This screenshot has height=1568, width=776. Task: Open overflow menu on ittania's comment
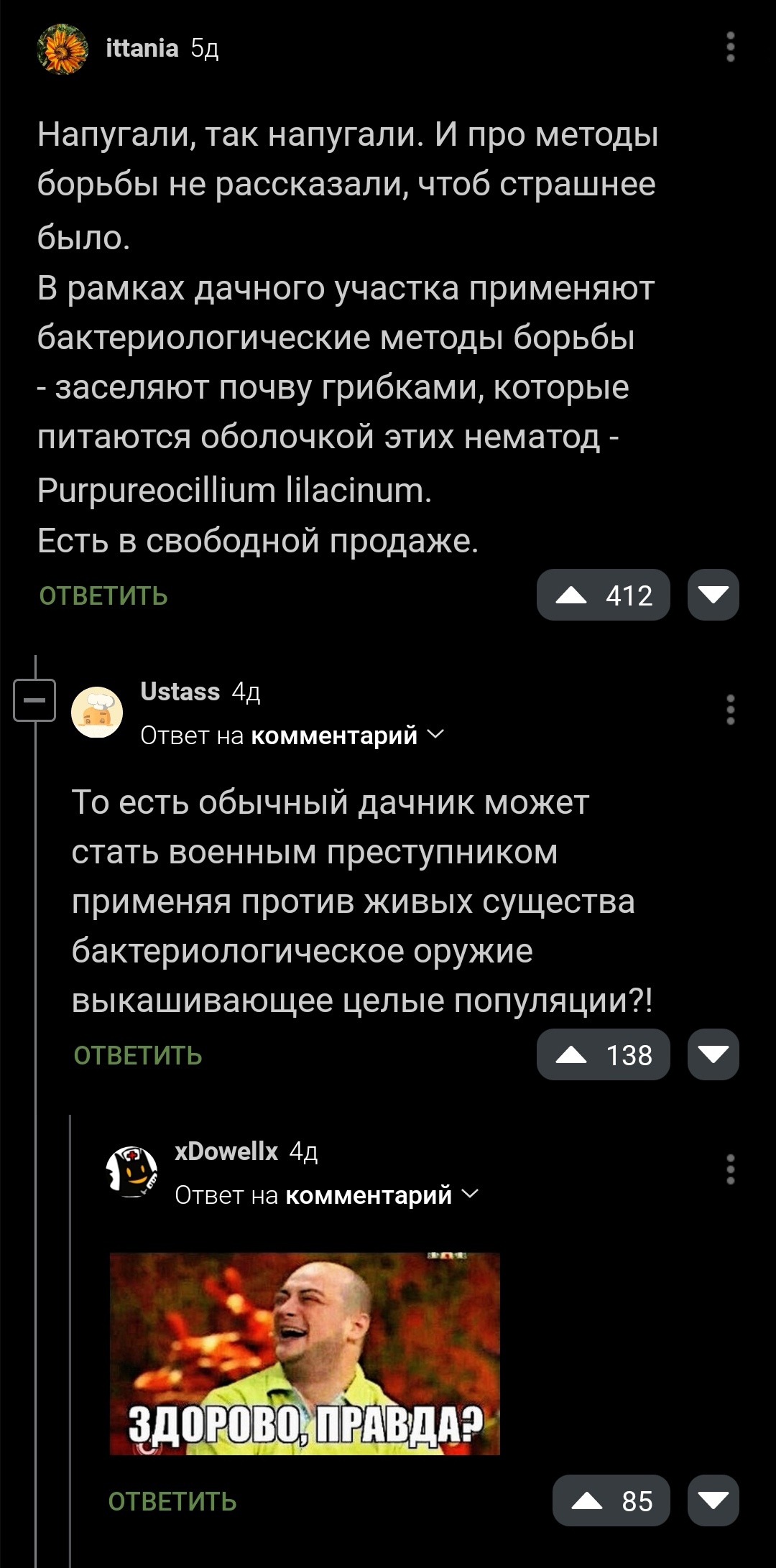click(730, 47)
